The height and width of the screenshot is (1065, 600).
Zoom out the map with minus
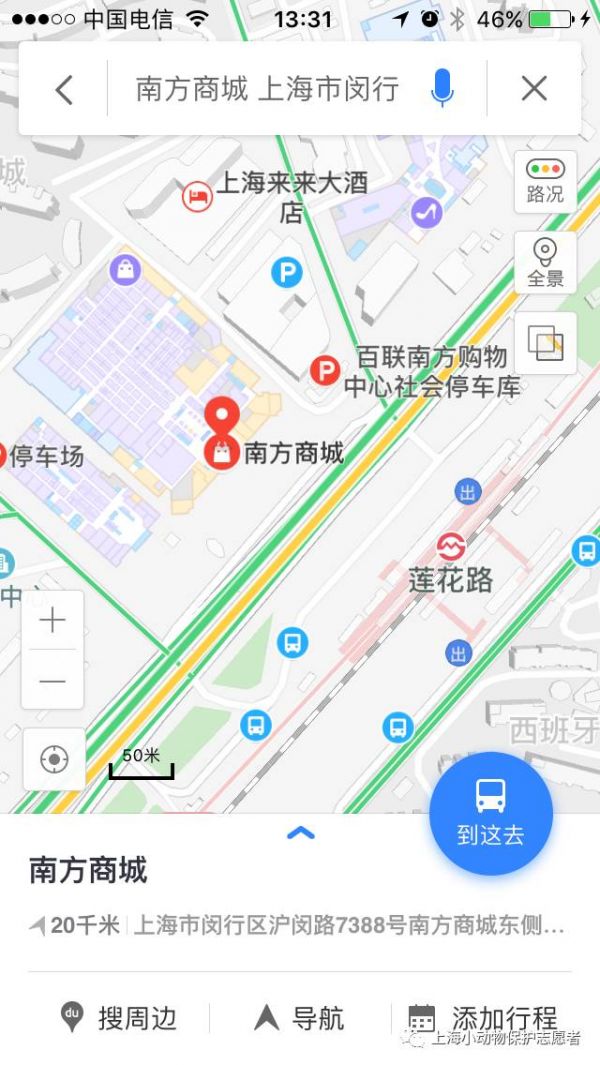(52, 682)
